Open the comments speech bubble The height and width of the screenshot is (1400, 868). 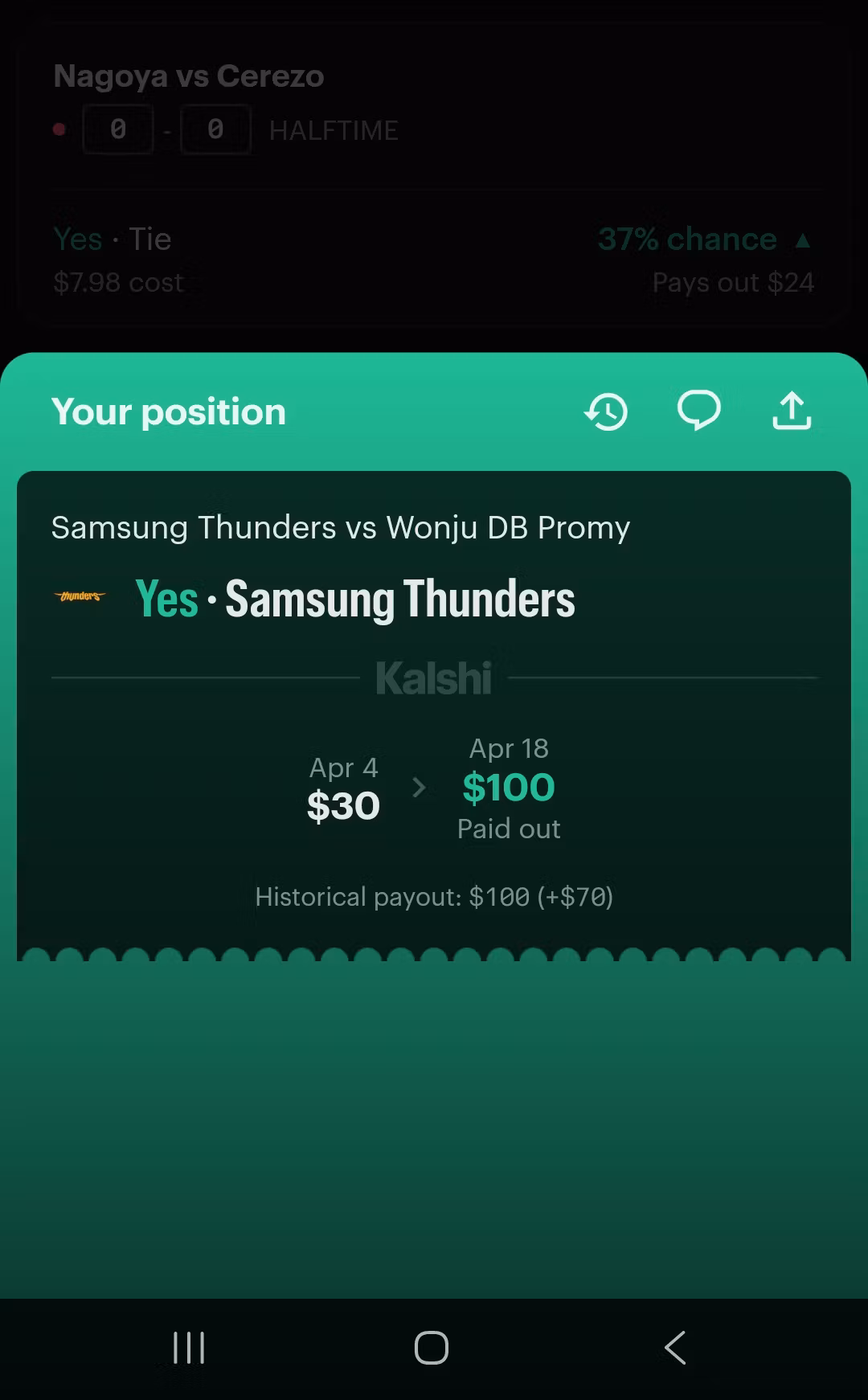coord(698,411)
